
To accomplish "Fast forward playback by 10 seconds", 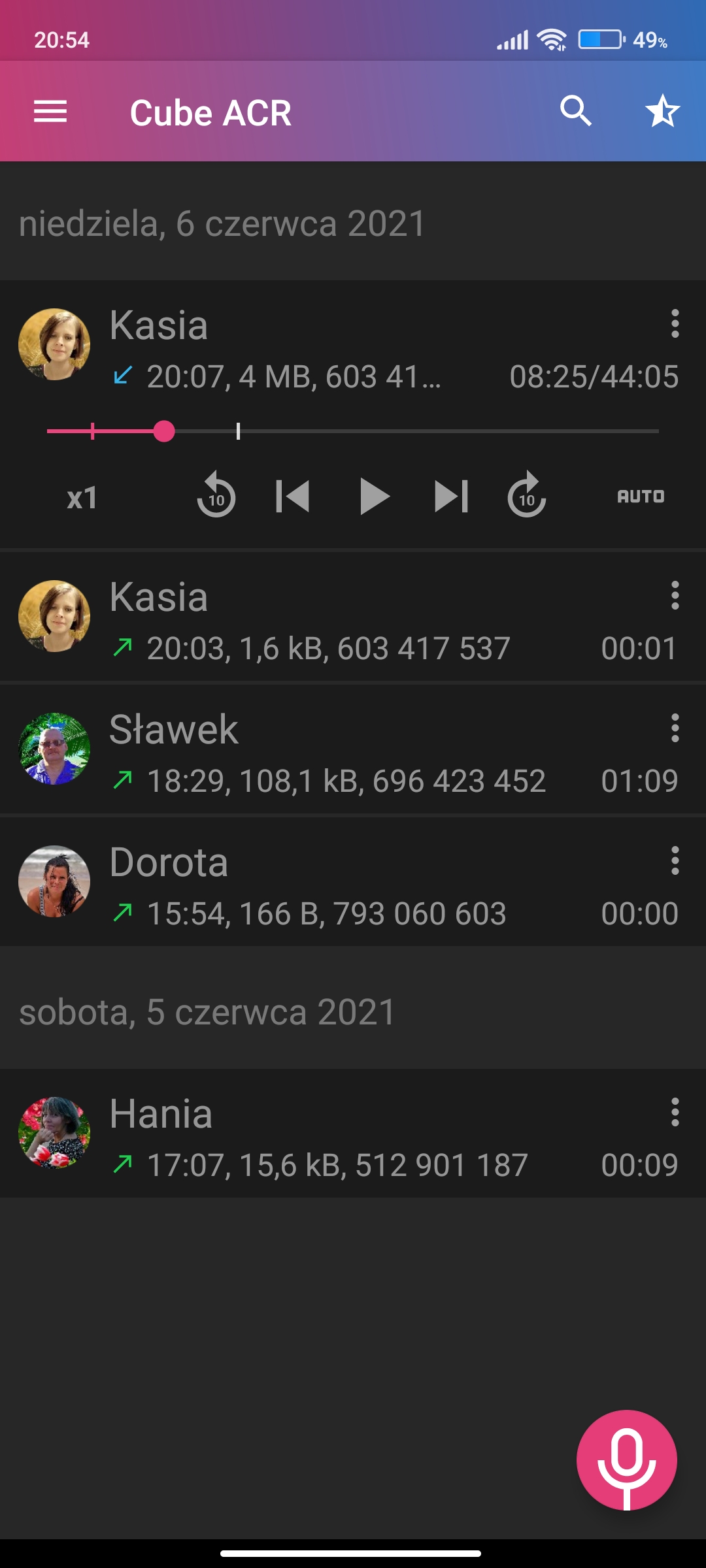I will (527, 497).
